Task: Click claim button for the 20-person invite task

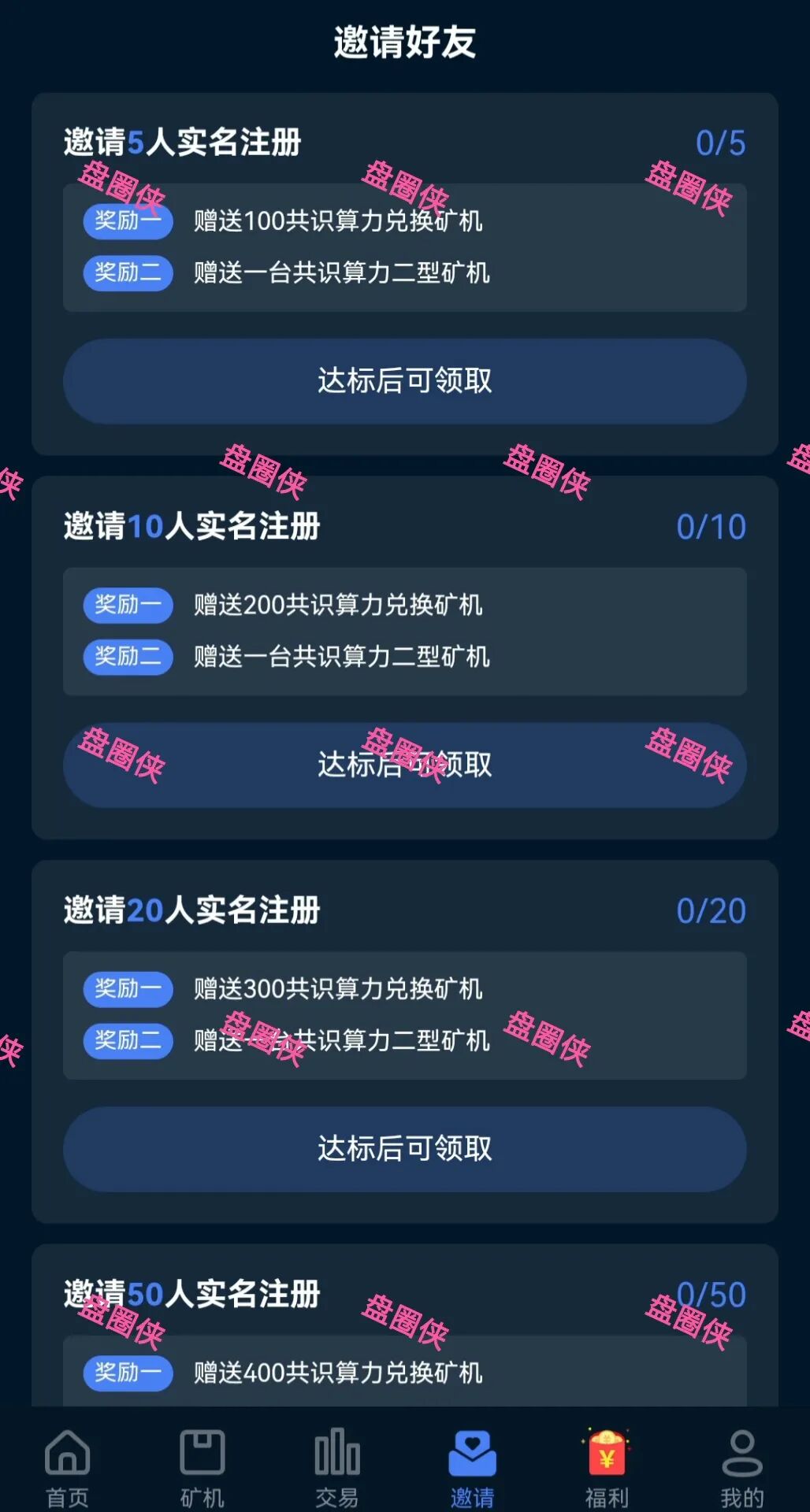Action: tap(404, 1150)
